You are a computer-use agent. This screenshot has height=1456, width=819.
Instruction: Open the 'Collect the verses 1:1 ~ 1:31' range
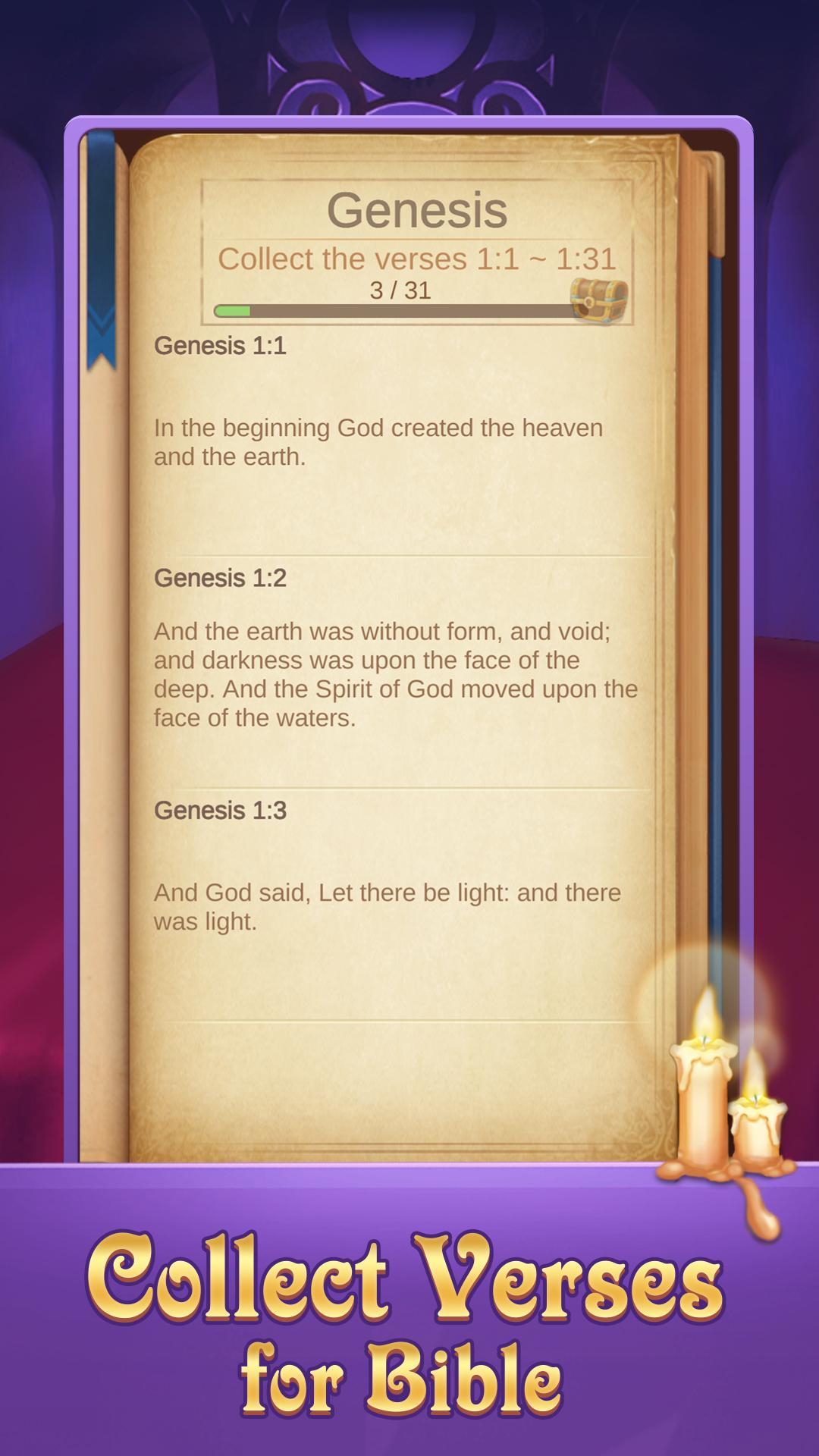pos(419,260)
